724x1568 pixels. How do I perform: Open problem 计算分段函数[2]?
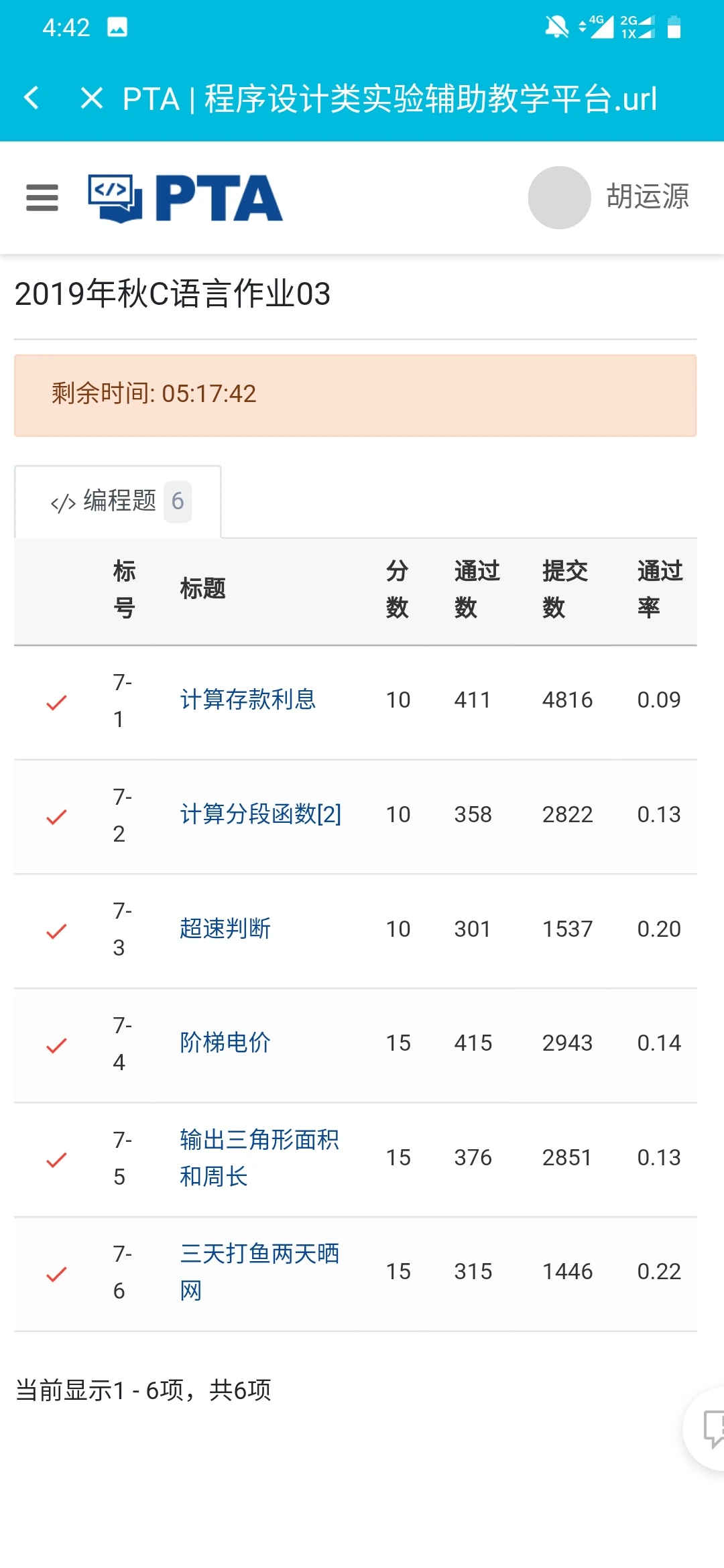click(261, 814)
